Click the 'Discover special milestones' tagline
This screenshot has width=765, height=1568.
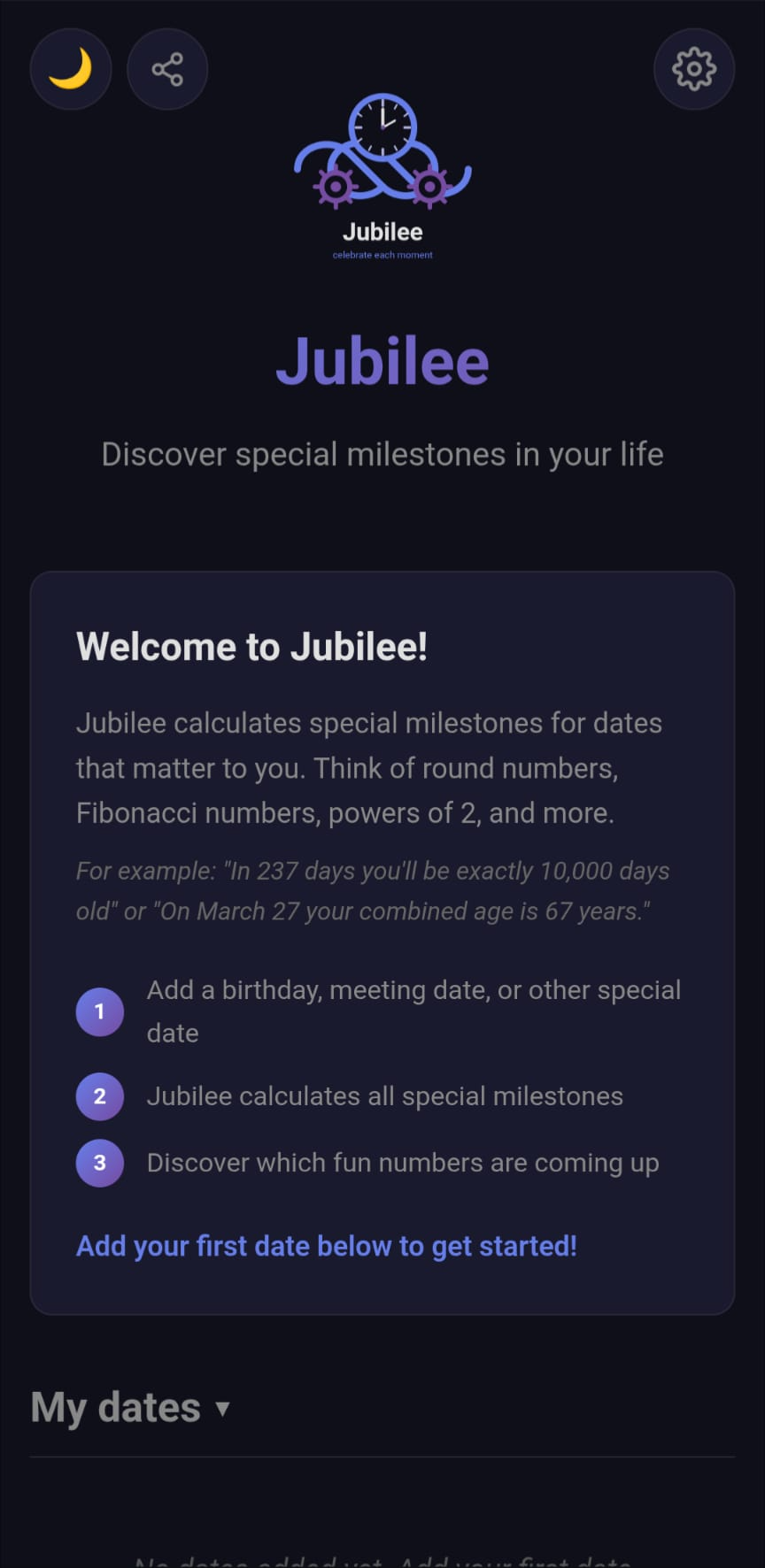(382, 454)
